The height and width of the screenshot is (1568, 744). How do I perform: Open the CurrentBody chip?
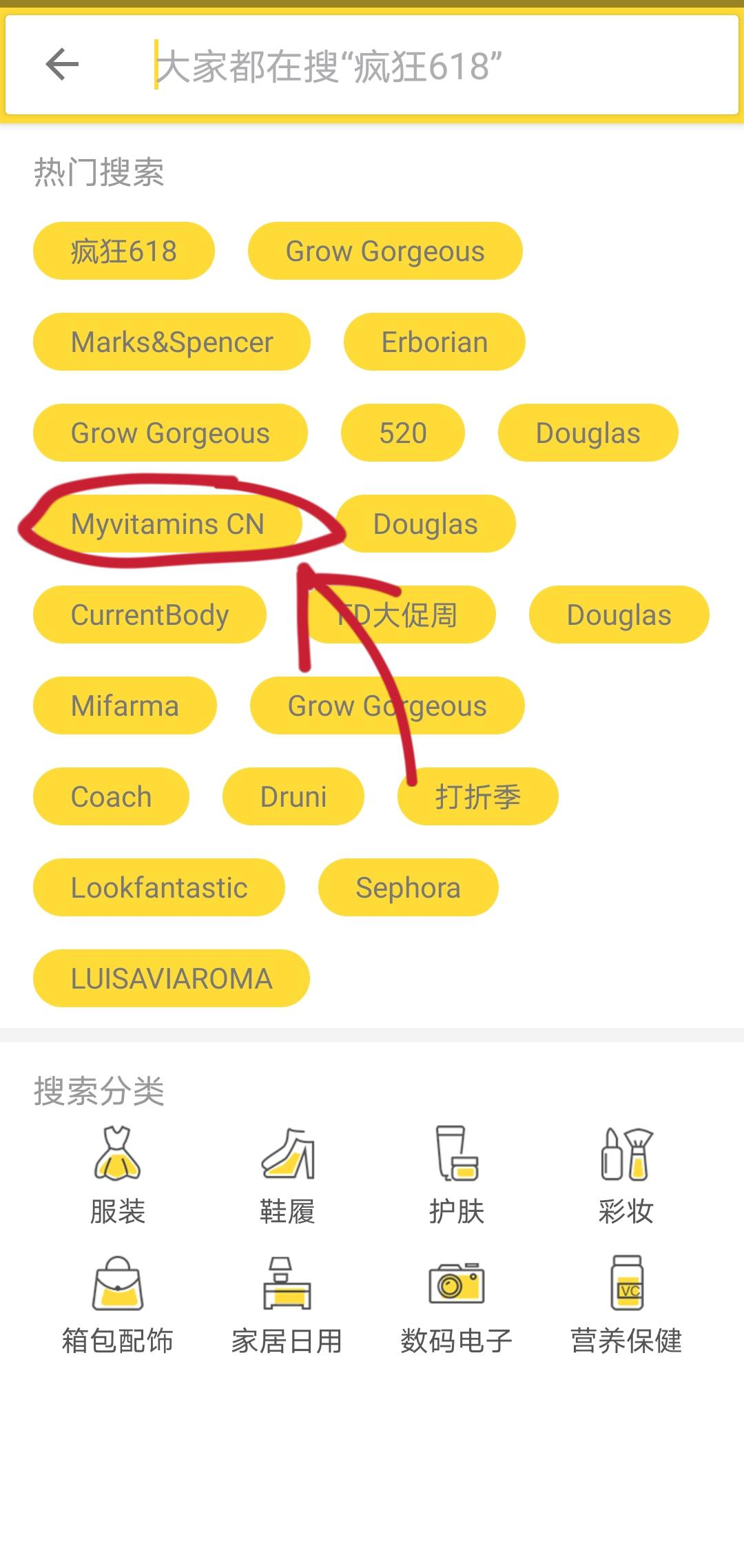tap(149, 615)
